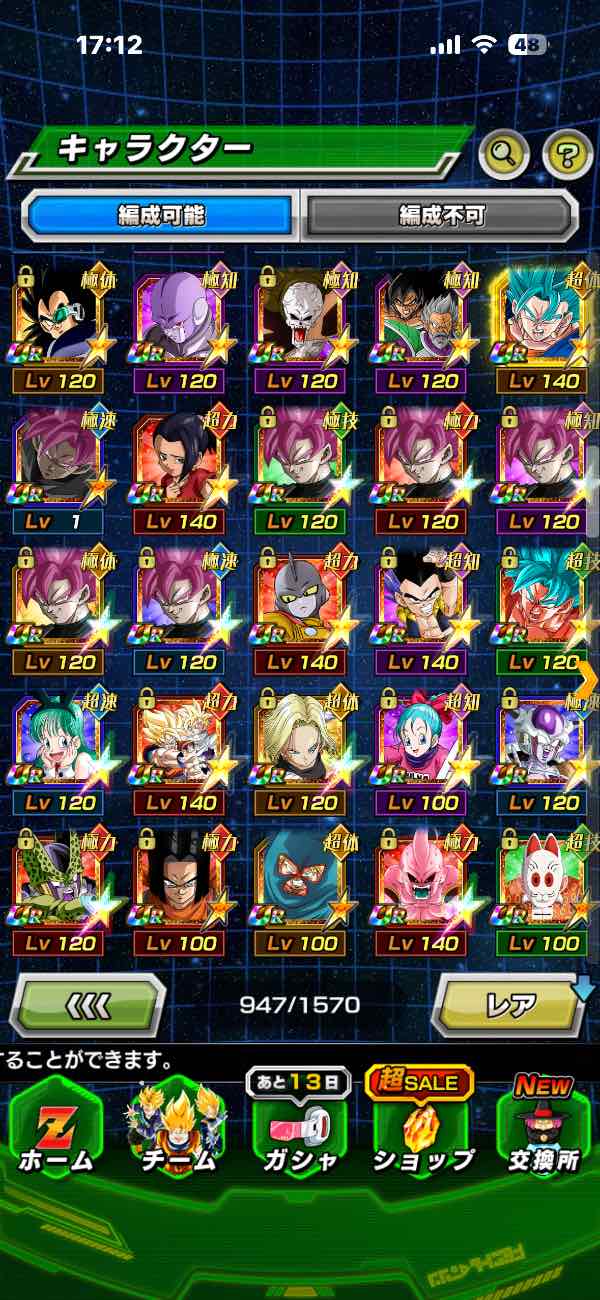Select the Lv 1 character card
This screenshot has width=600, height=1300.
[62, 470]
